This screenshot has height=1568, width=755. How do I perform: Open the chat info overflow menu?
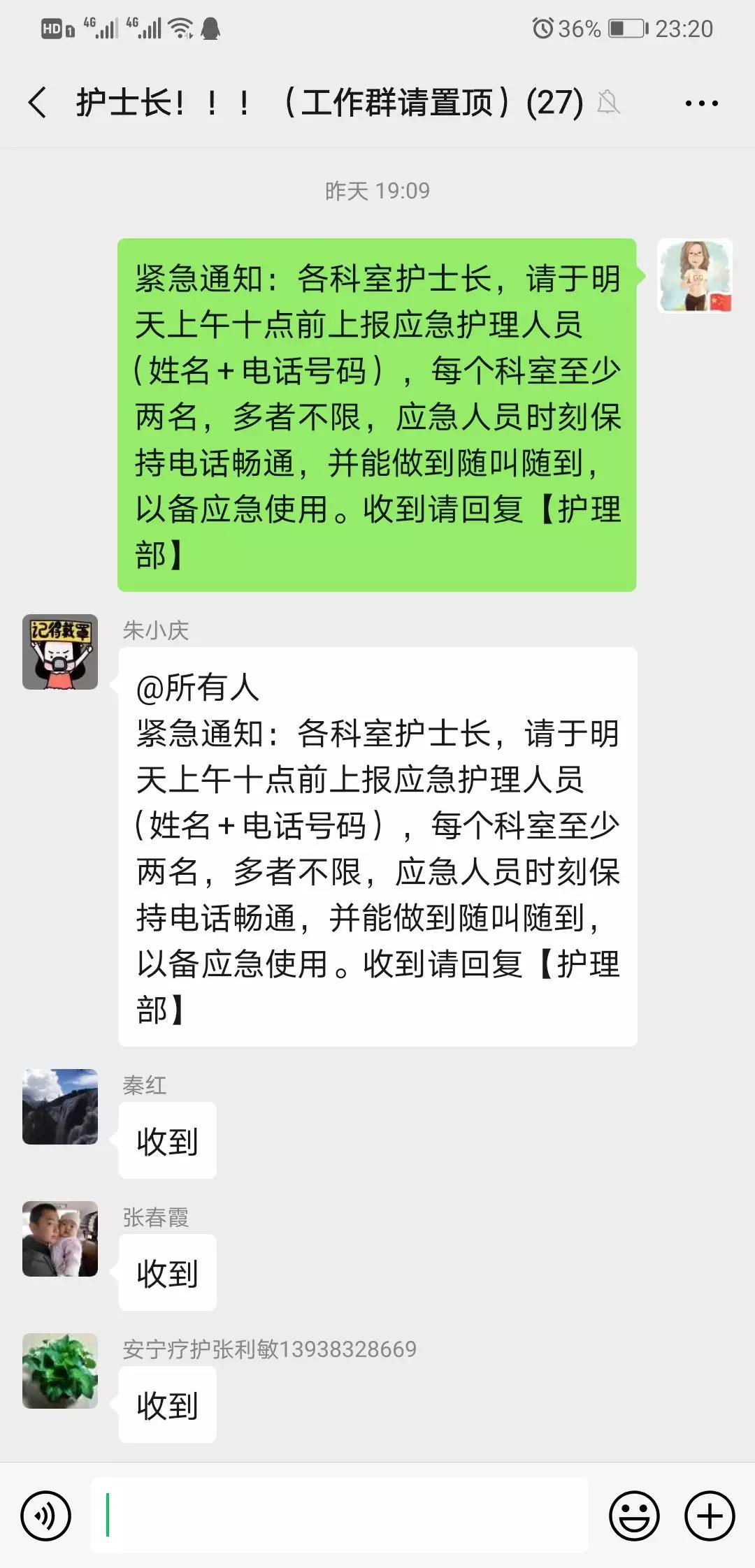point(701,103)
